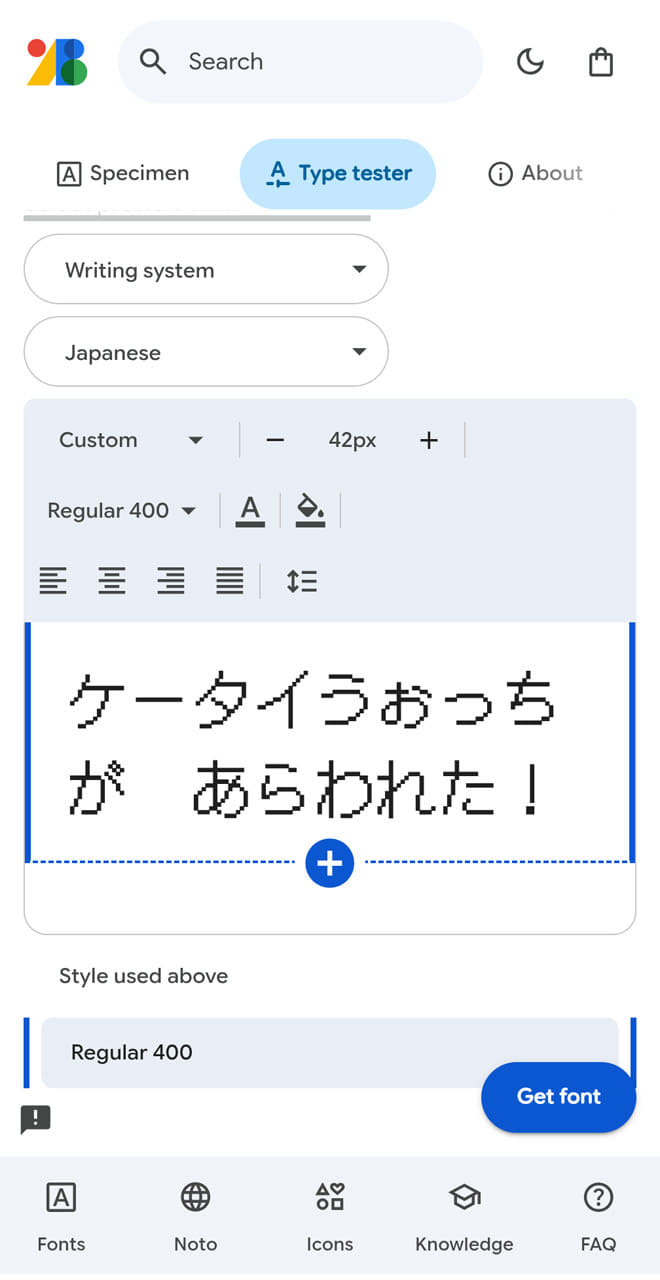Change the text color
660x1280 pixels.
[250, 510]
